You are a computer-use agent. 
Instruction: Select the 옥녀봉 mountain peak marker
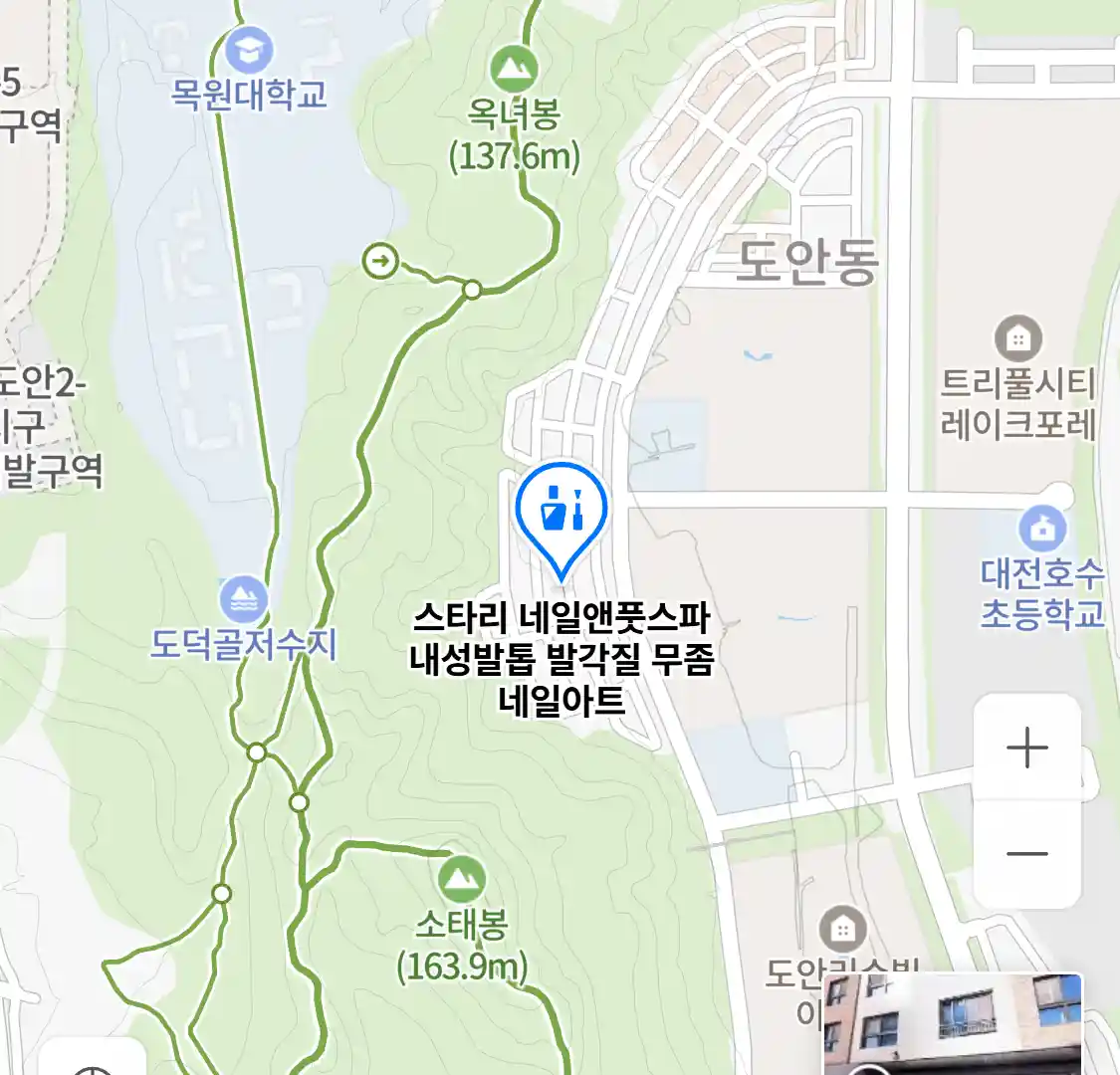pos(514,70)
